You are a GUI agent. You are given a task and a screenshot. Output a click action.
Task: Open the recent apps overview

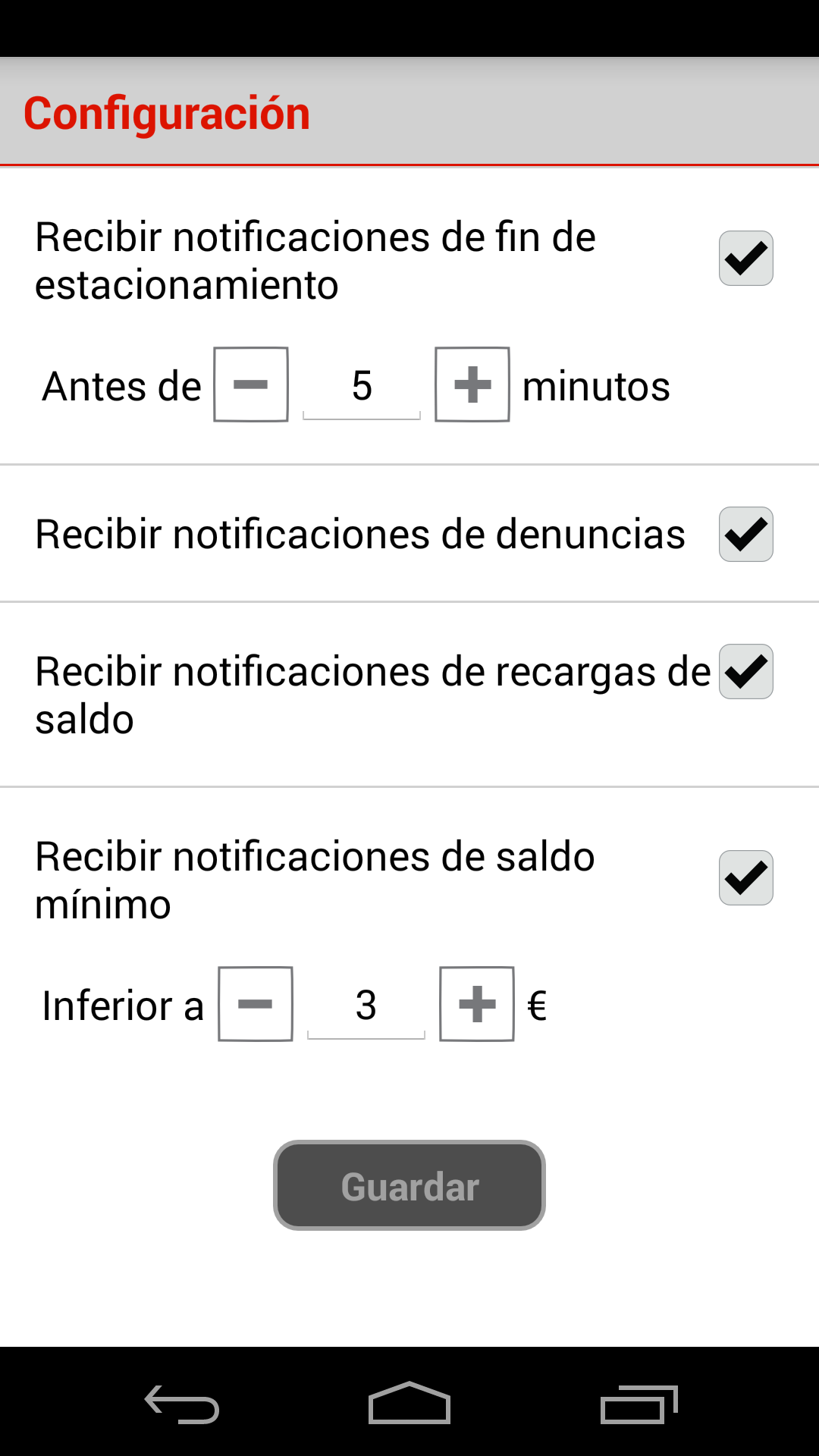[639, 1404]
